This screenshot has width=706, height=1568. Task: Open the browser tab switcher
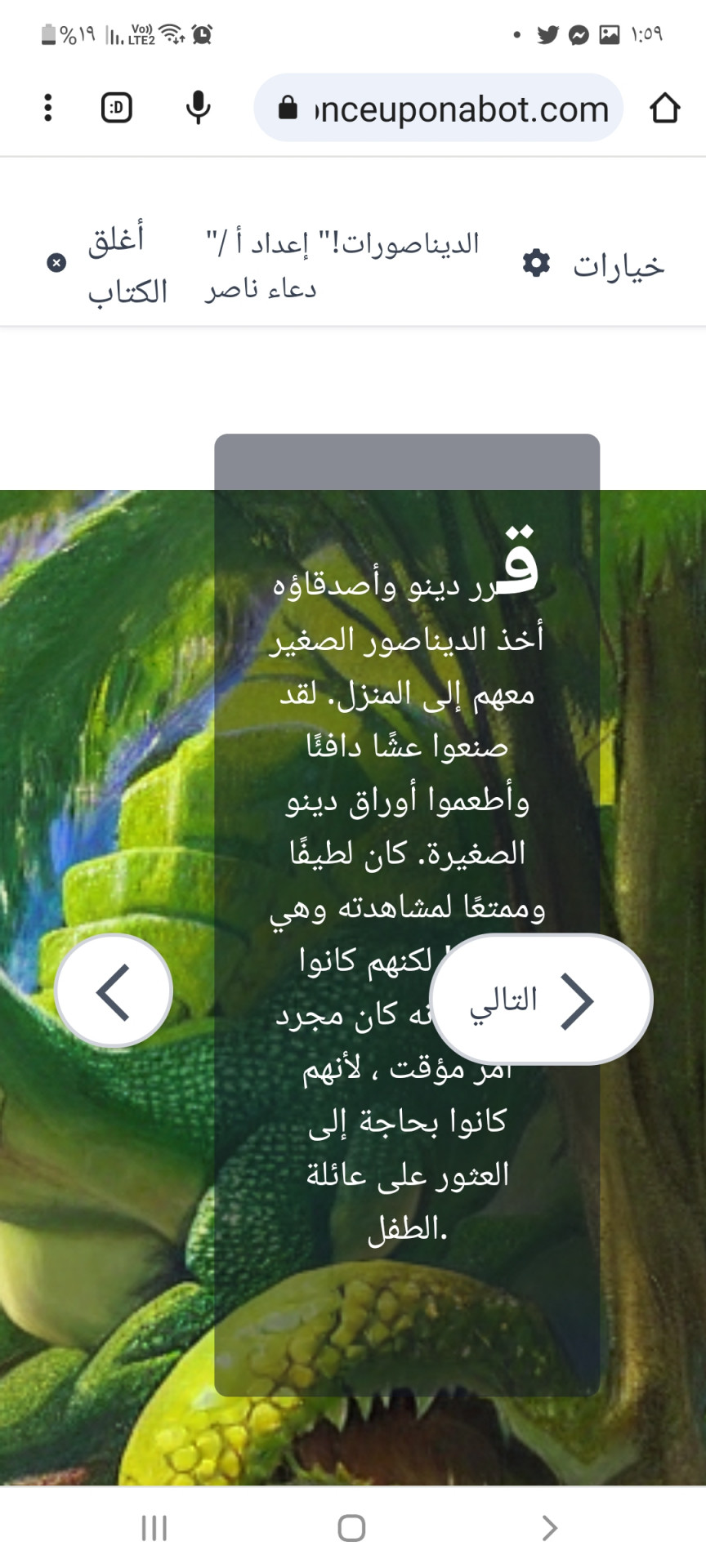pos(117,108)
